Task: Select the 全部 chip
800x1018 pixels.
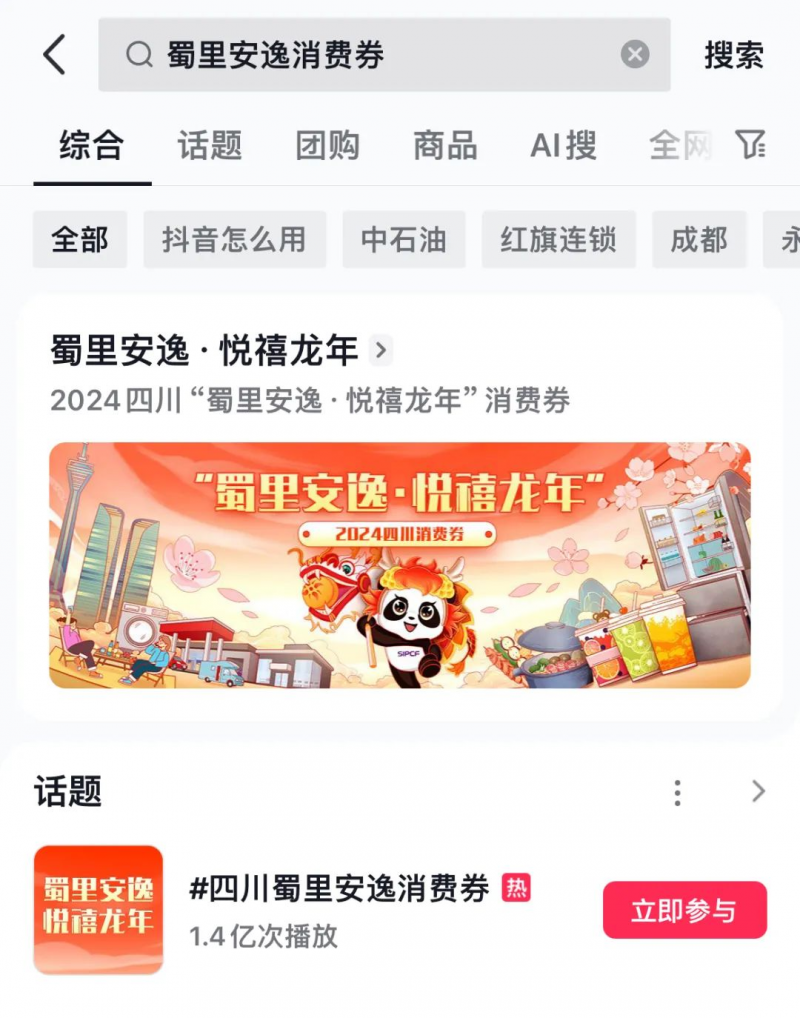Action: (80, 240)
